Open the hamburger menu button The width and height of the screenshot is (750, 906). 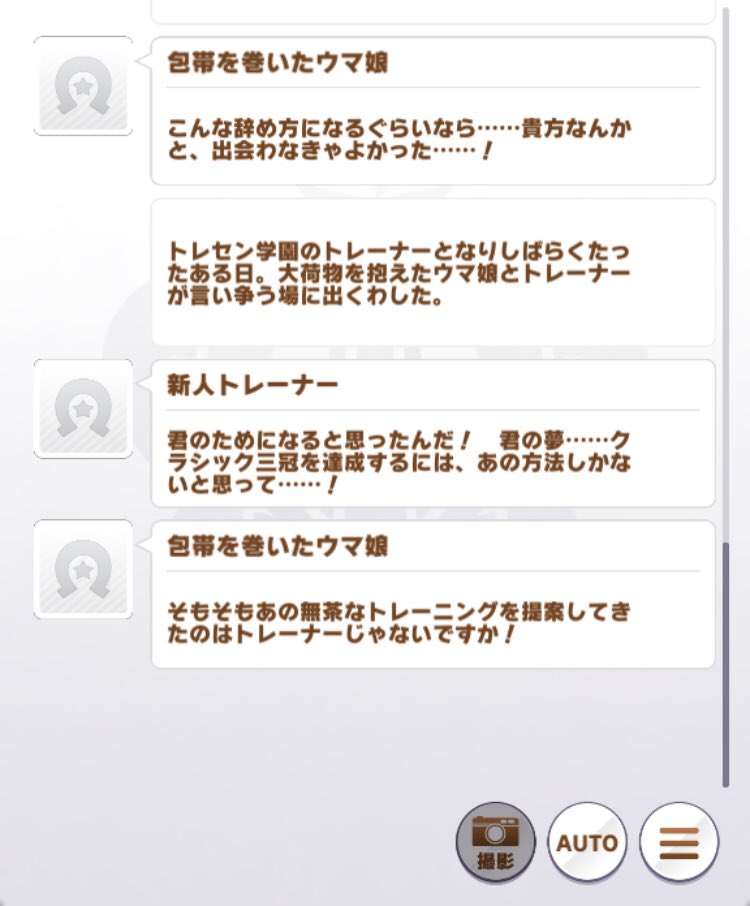(679, 842)
